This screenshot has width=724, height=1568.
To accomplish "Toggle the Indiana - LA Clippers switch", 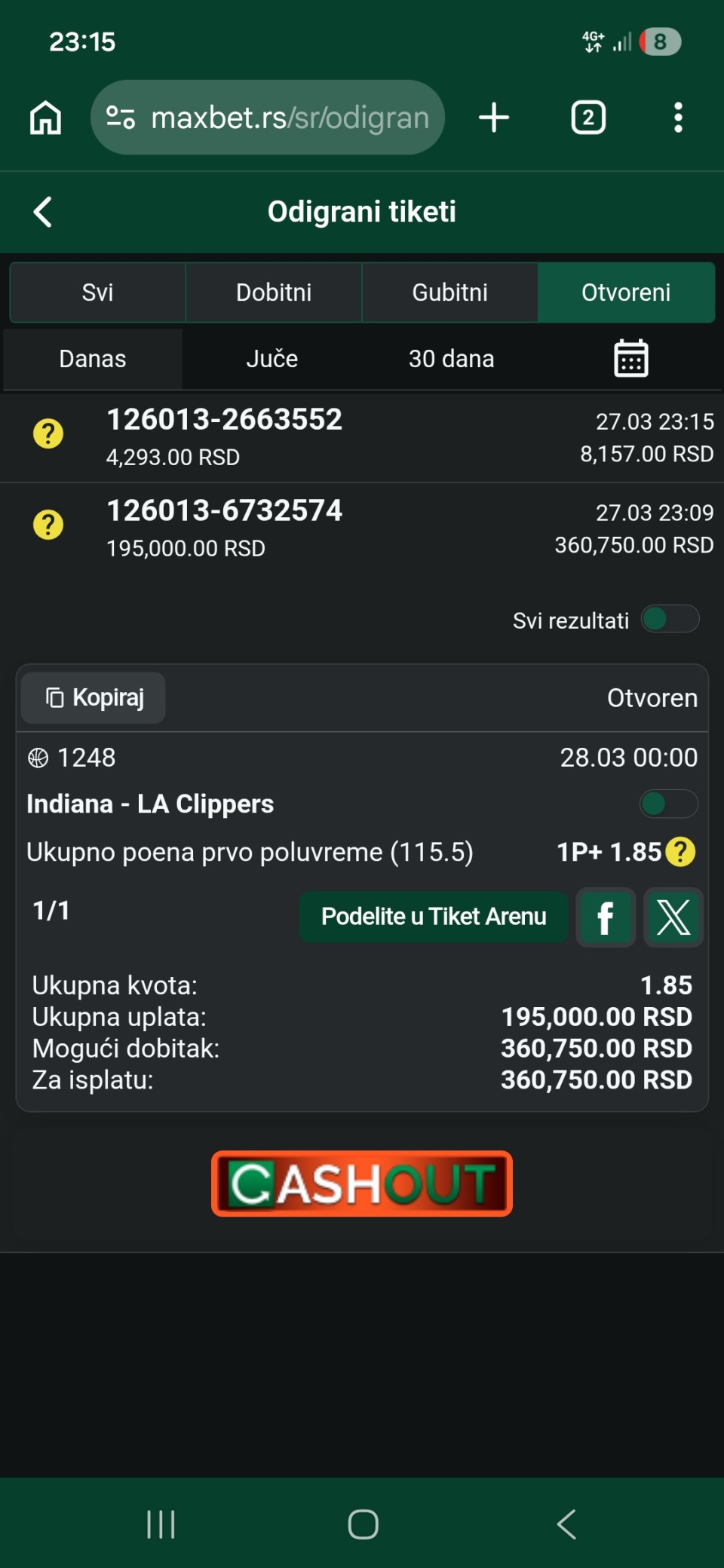I will tap(668, 804).
